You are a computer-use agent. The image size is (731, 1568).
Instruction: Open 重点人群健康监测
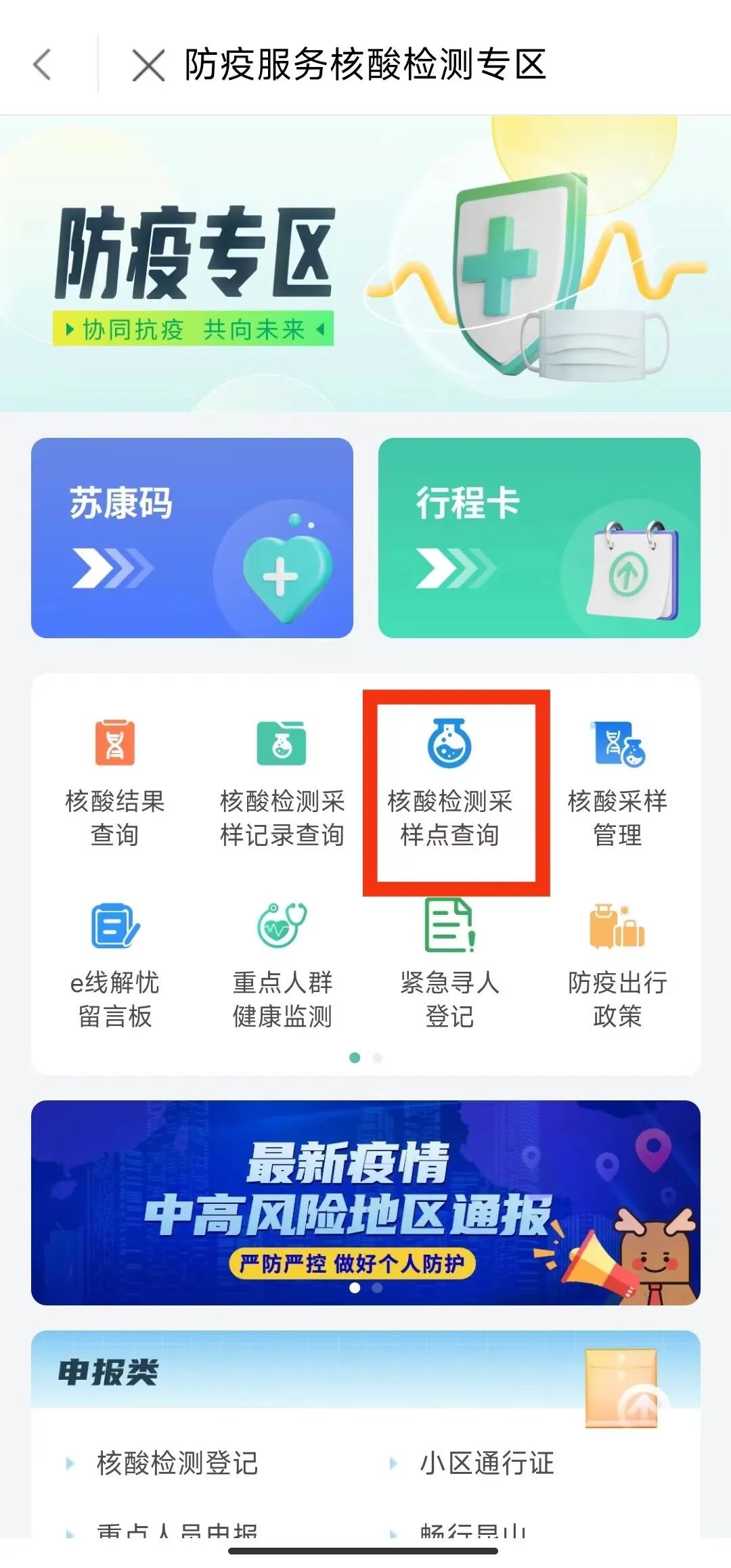click(x=282, y=965)
